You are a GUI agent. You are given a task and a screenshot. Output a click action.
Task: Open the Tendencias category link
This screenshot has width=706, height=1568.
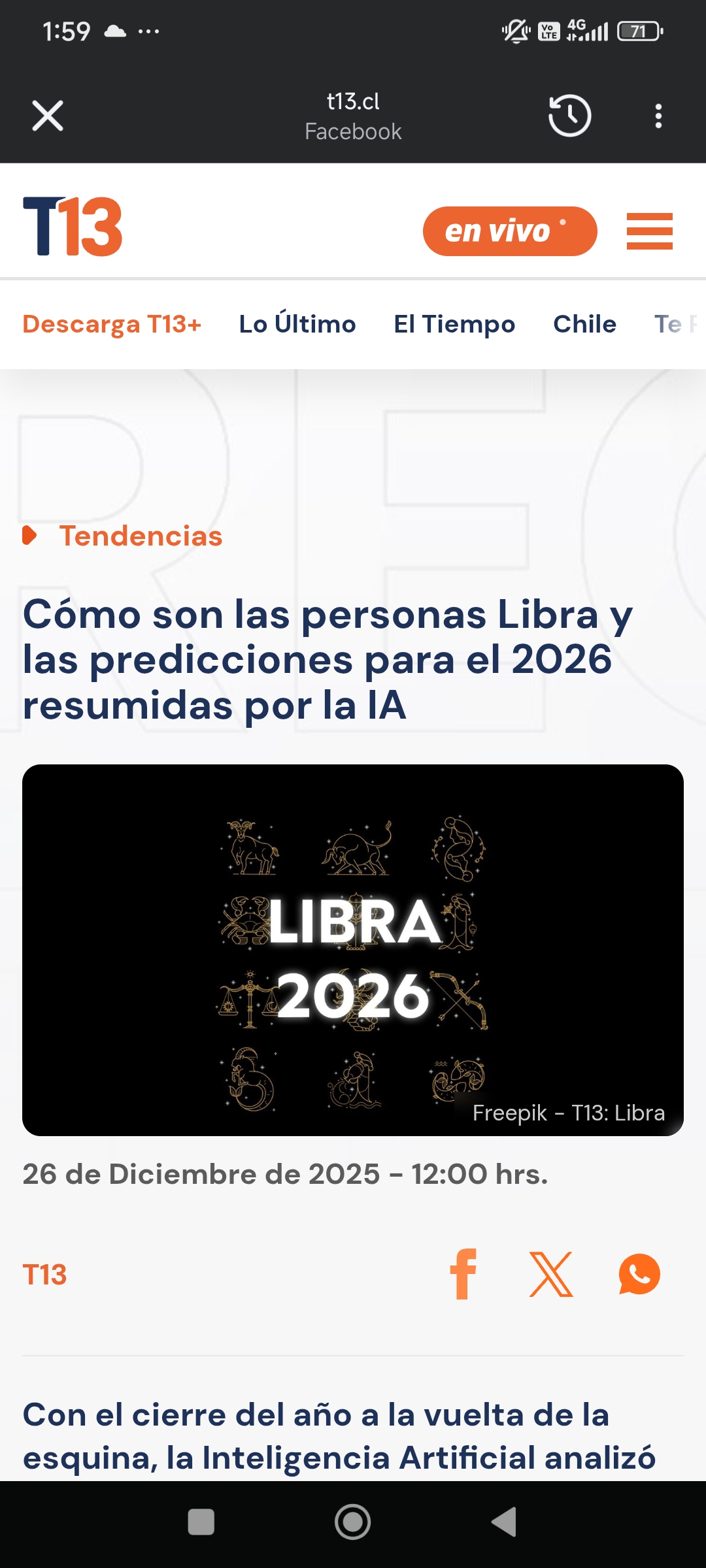pyautogui.click(x=141, y=536)
